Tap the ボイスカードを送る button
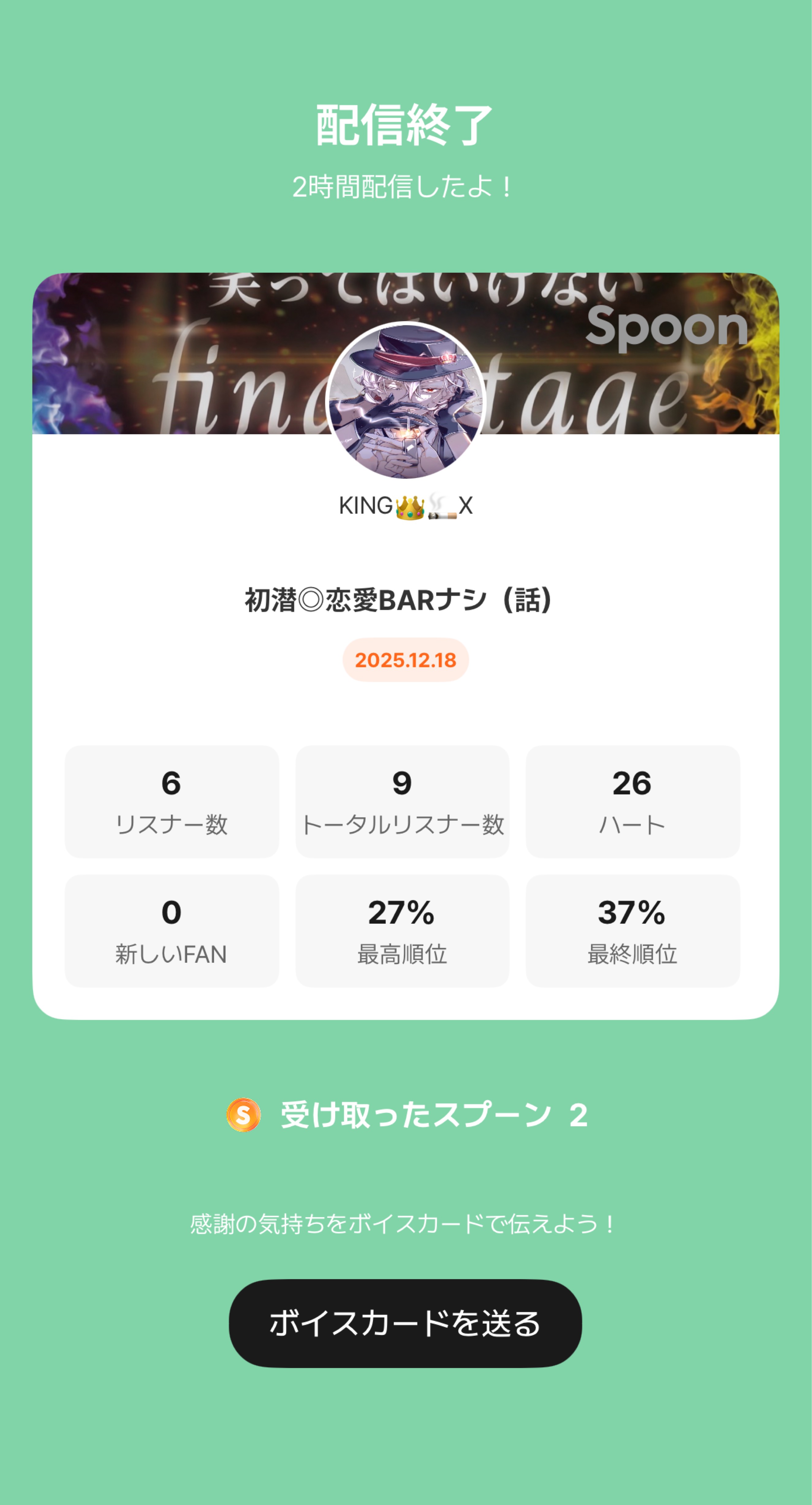Viewport: 812px width, 1505px height. tap(405, 1323)
